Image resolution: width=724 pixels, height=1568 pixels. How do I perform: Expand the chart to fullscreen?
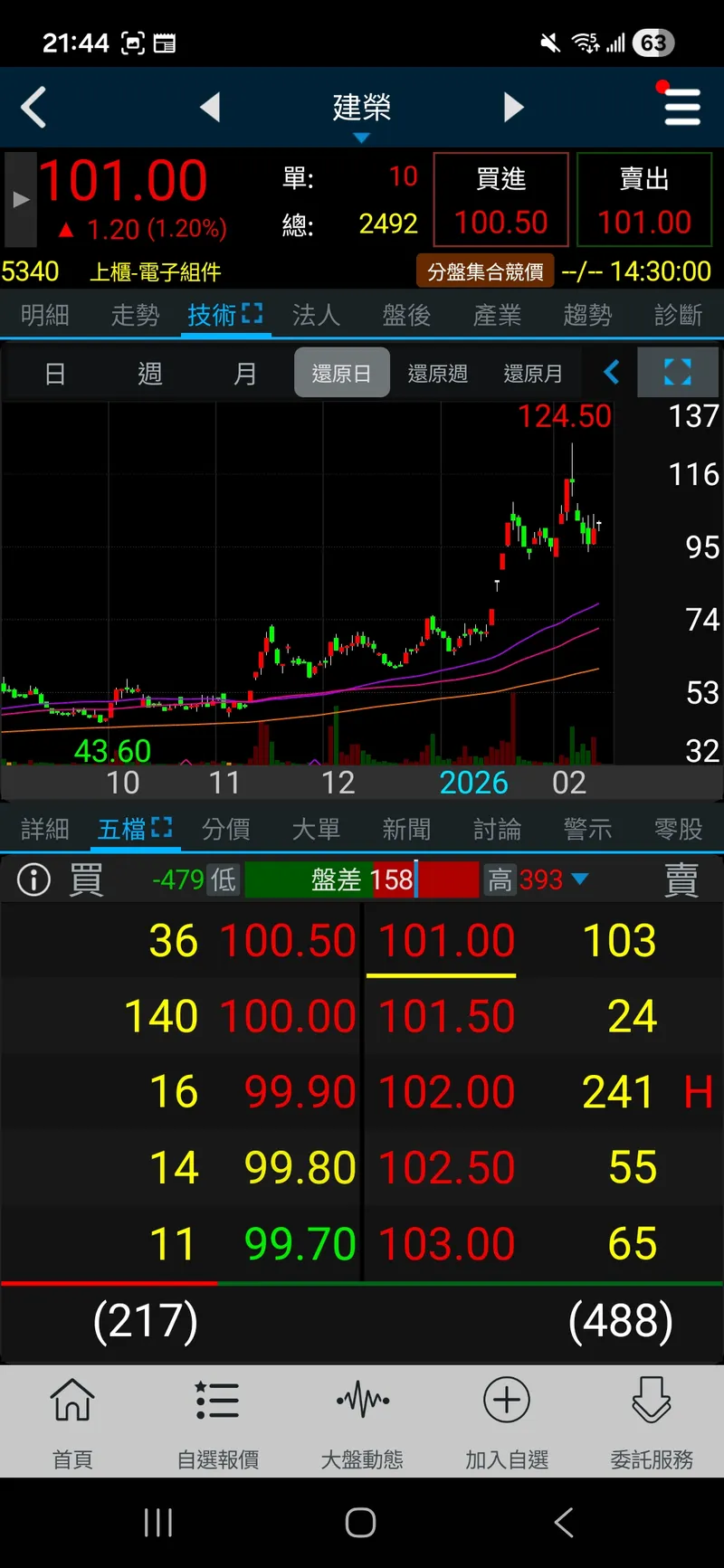point(677,373)
